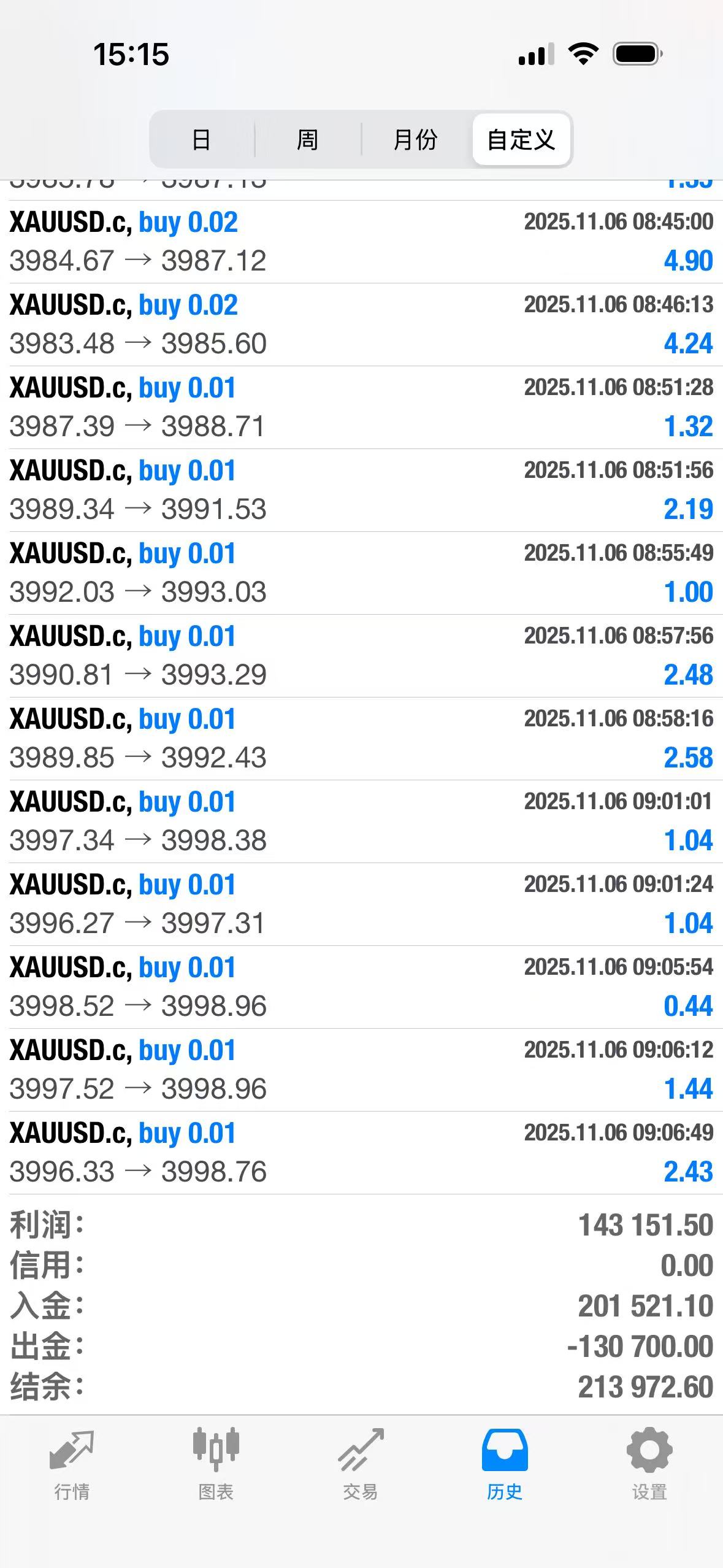
Task: Expand the last trade at 09:06:49
Action: 361,1153
